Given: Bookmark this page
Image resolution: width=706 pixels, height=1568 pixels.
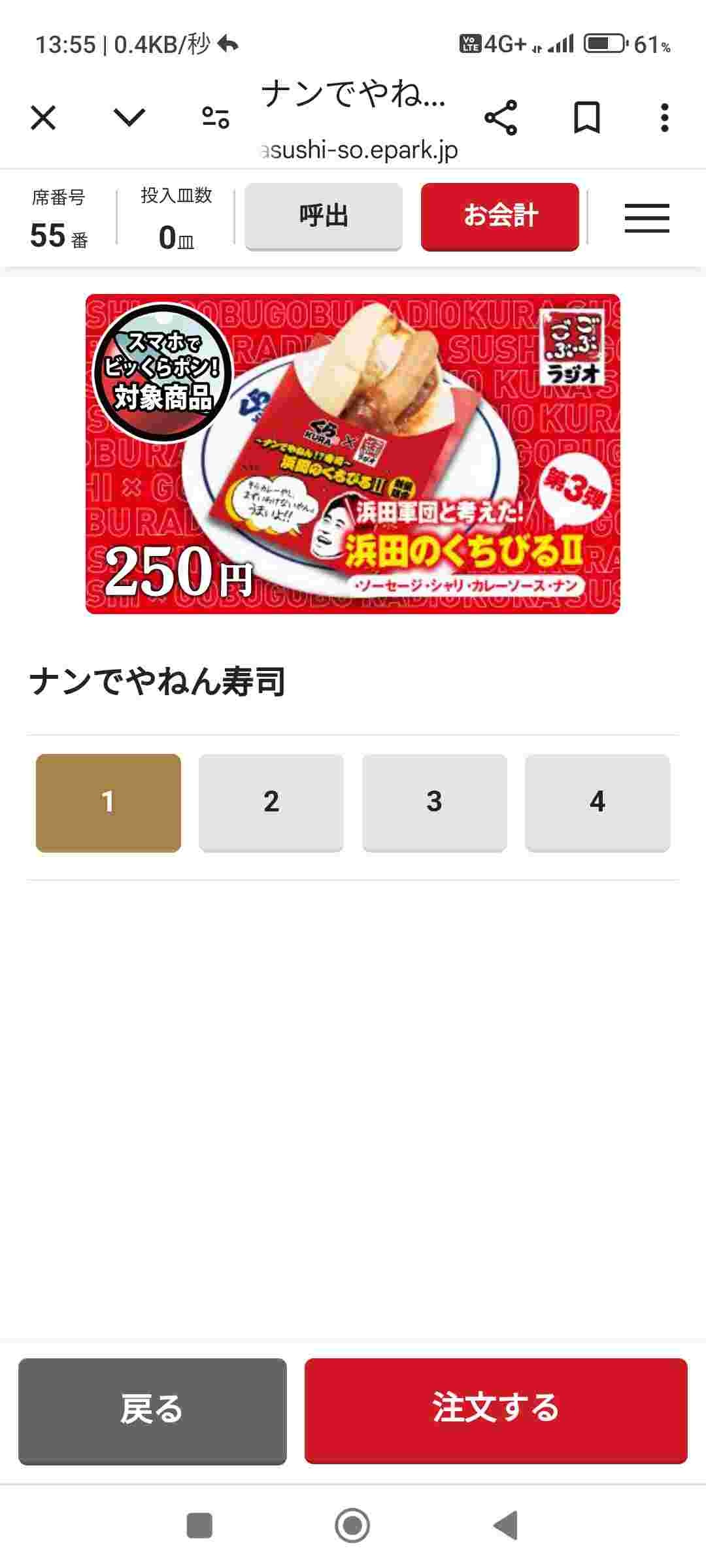Looking at the screenshot, I should [x=586, y=118].
